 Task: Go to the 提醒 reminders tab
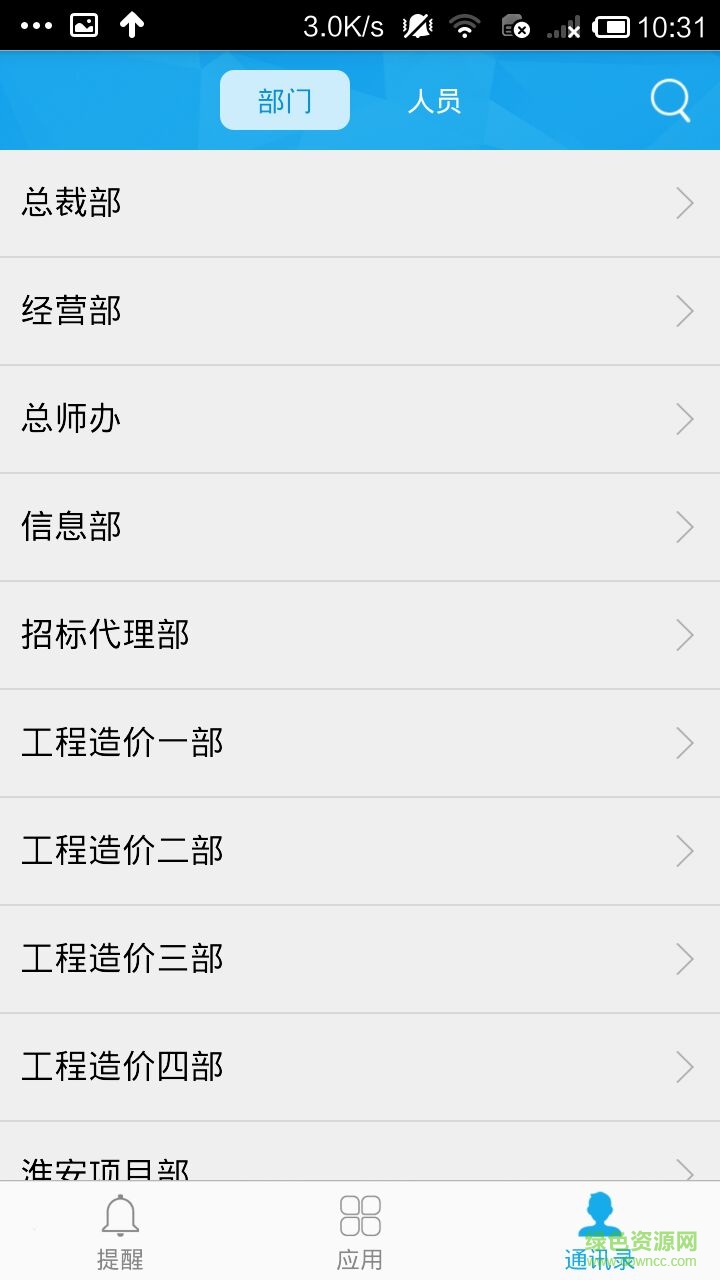pyautogui.click(x=120, y=1232)
